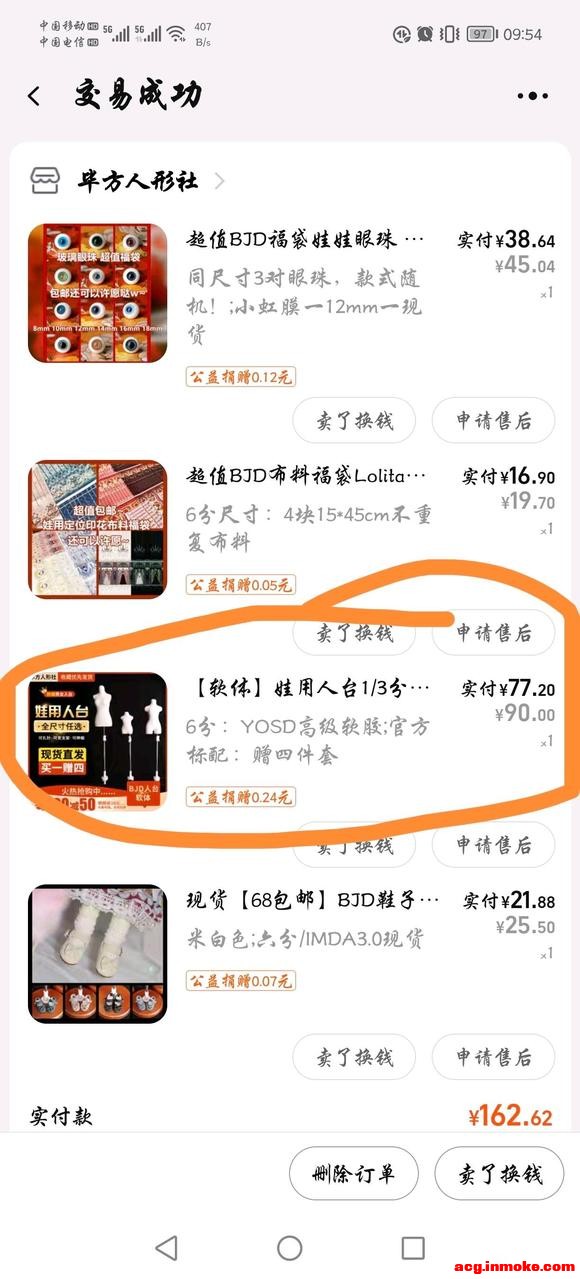
Task: Open recent apps with the square button
Action: coord(413,1247)
